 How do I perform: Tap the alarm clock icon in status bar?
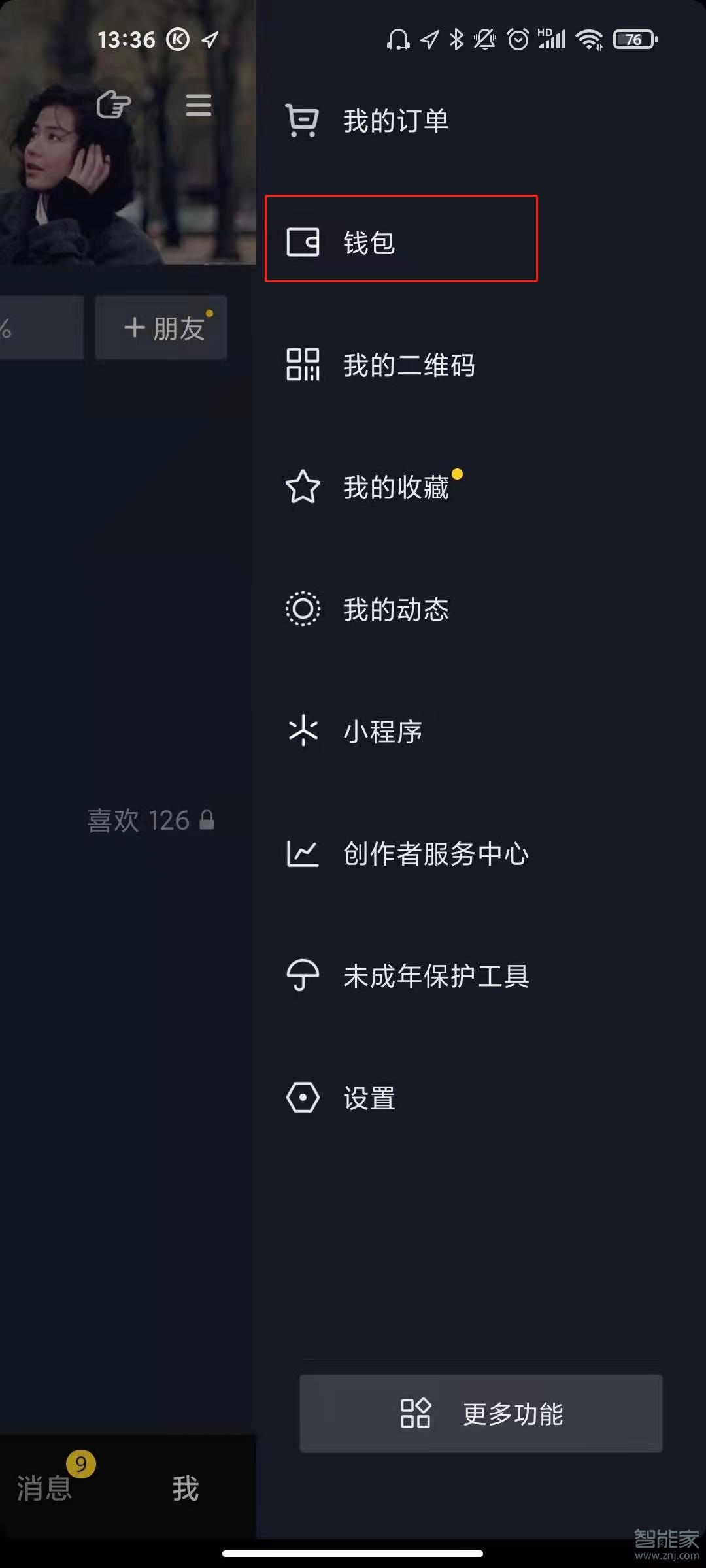coord(516,39)
